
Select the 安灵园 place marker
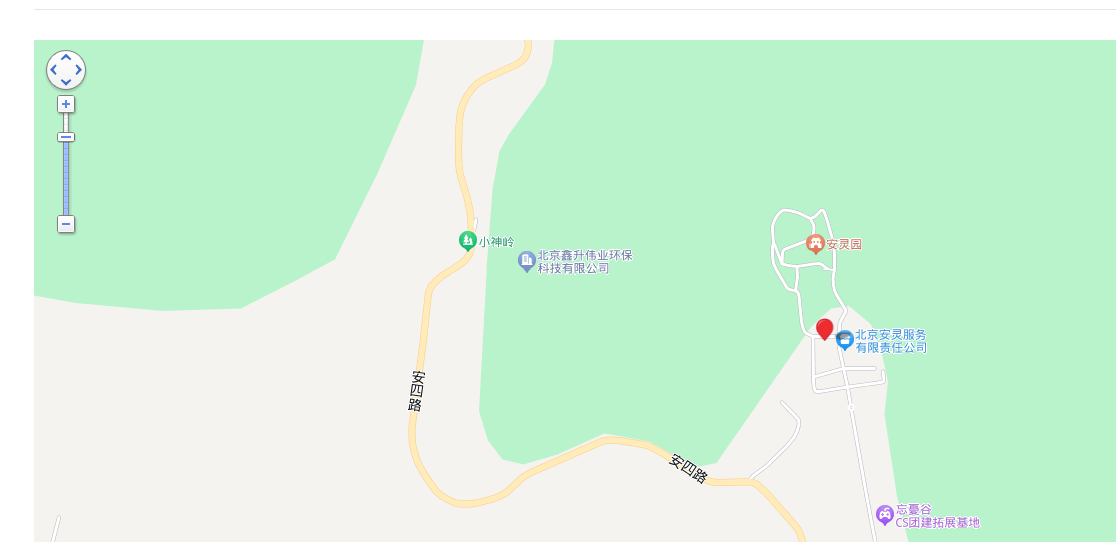click(x=815, y=243)
